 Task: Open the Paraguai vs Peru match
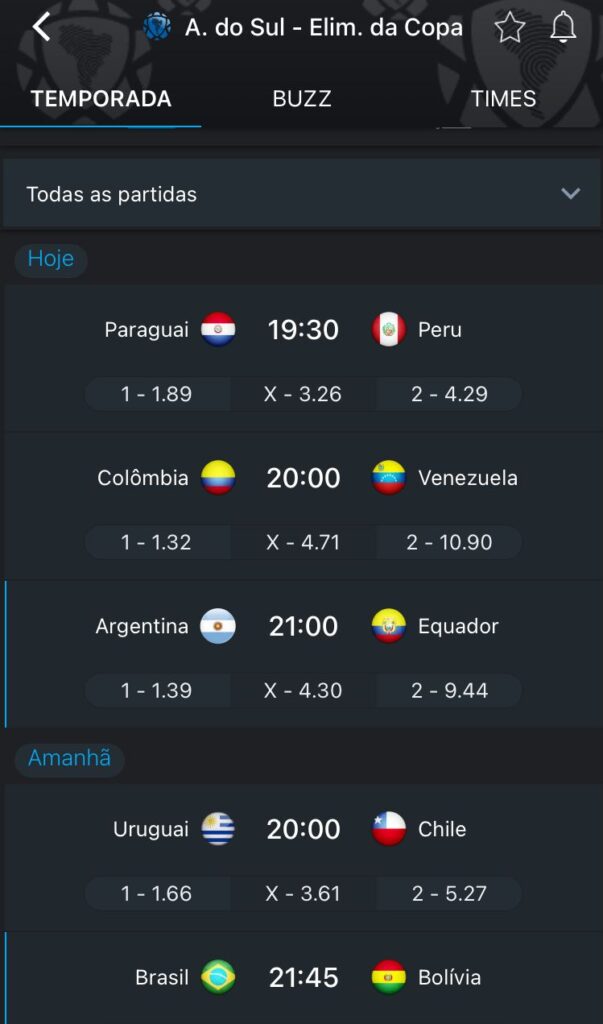pyautogui.click(x=303, y=329)
